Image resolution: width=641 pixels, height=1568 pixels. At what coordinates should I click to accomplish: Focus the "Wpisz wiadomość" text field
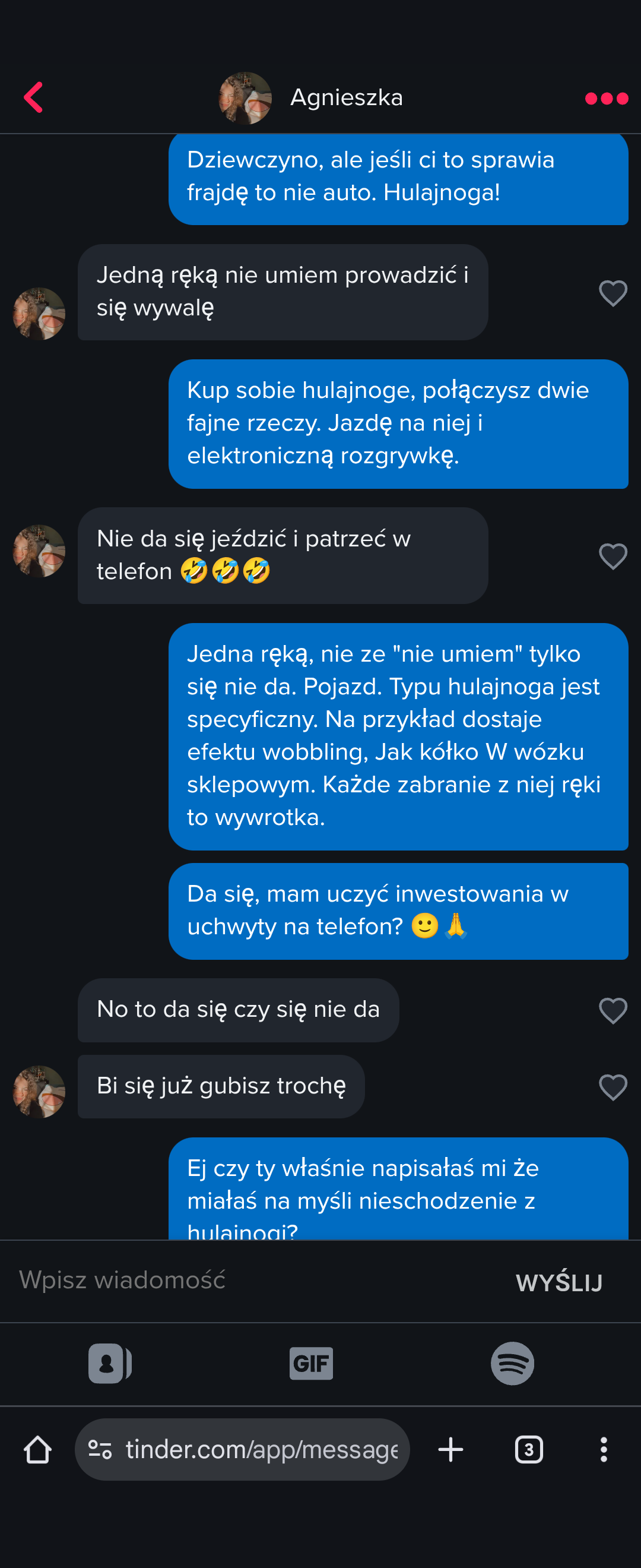click(243, 1280)
